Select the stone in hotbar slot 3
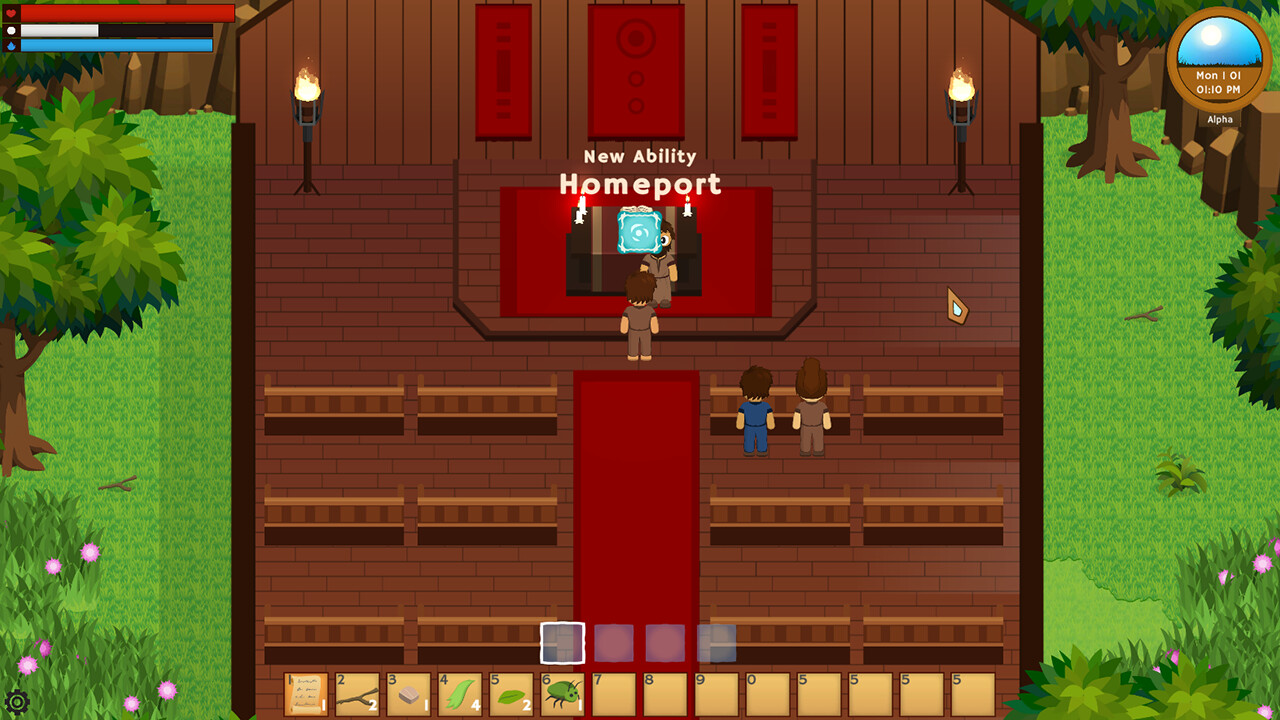This screenshot has width=1280, height=720. (408, 694)
